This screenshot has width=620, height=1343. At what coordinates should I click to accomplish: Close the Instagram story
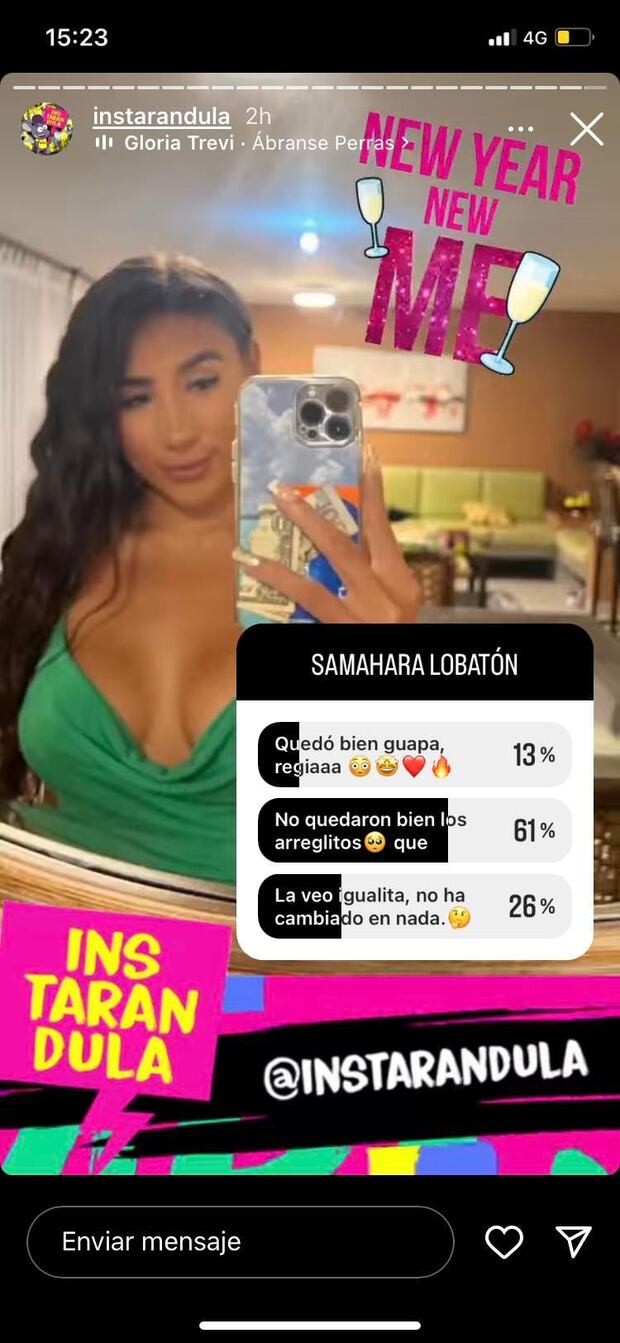(586, 129)
